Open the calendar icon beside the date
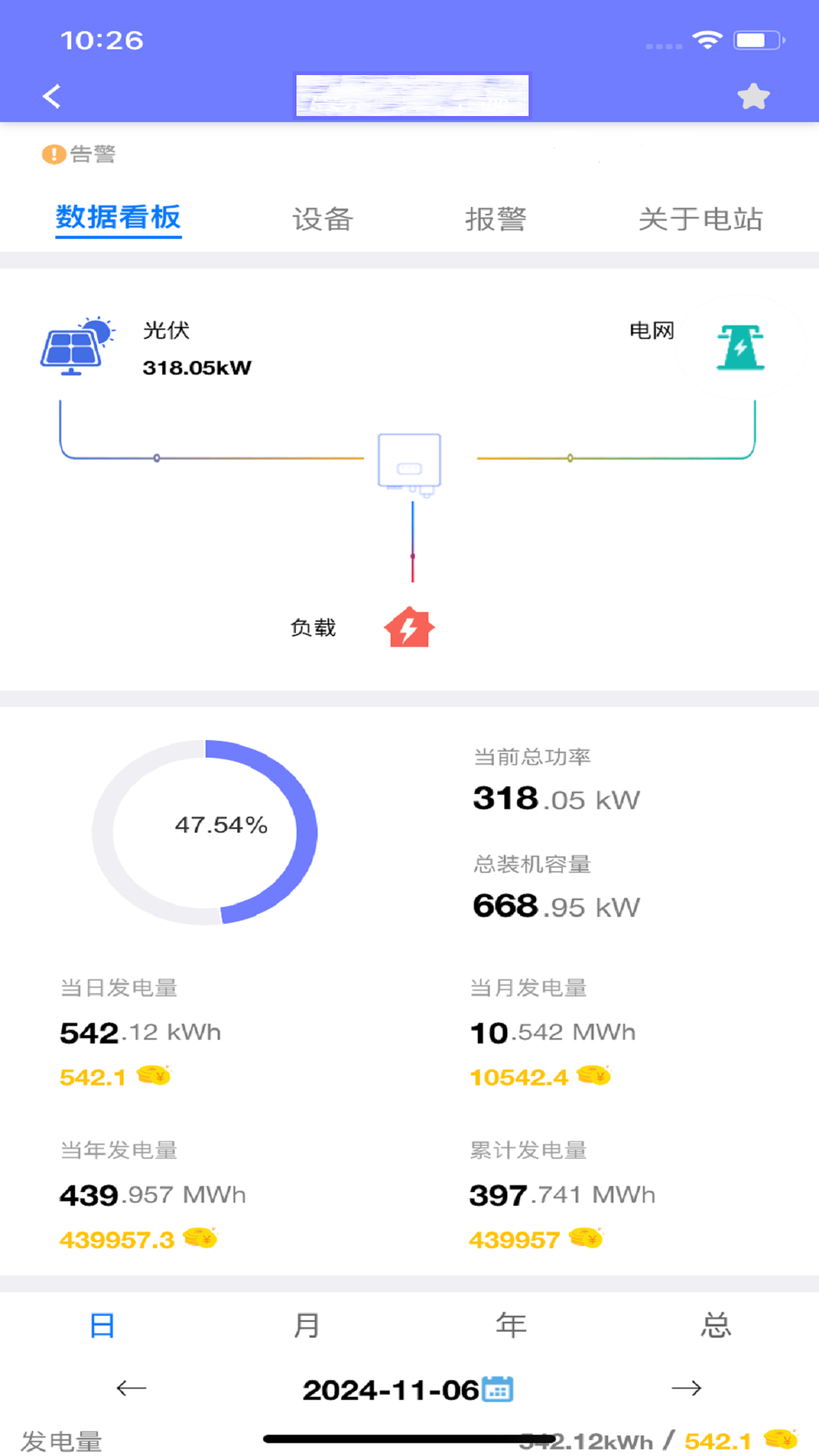The height and width of the screenshot is (1456, 819). tap(498, 1388)
